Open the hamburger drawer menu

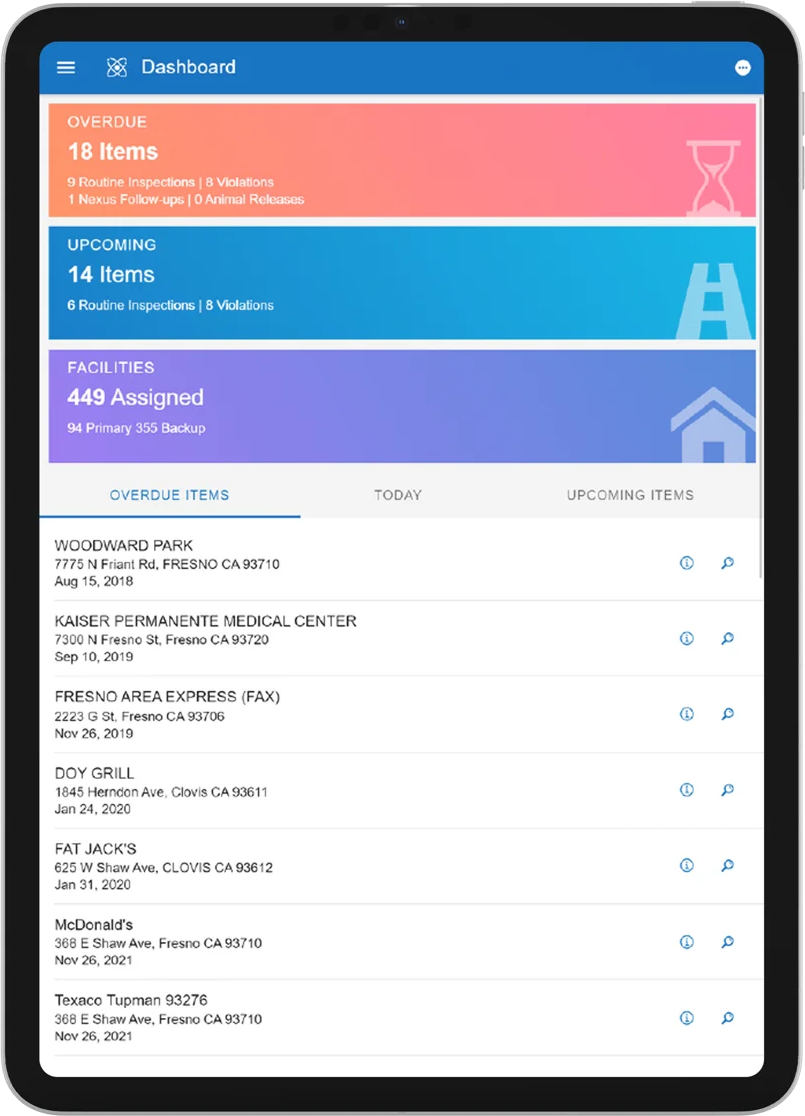coord(66,67)
